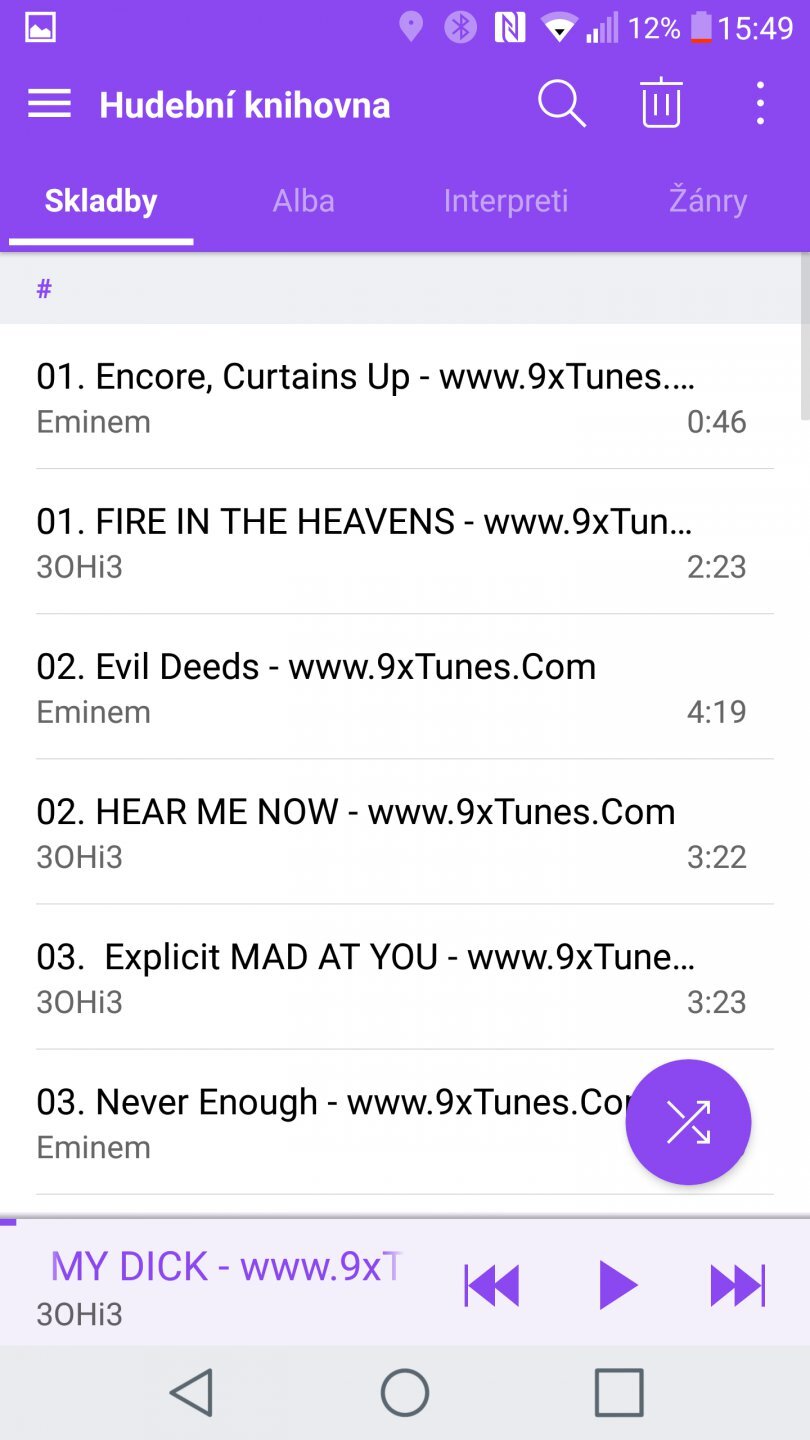The image size is (810, 1440).
Task: Open the three-dot overflow menu
Action: pos(760,104)
